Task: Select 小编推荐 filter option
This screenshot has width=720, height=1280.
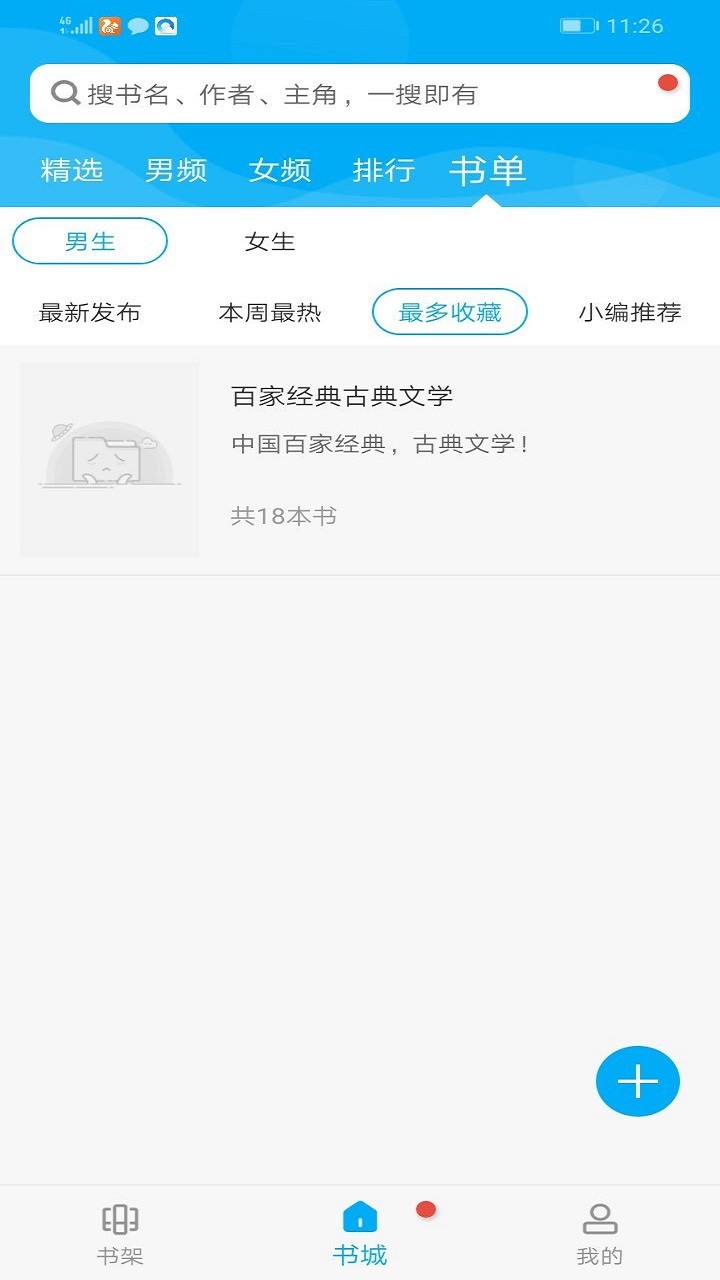Action: pyautogui.click(x=631, y=311)
